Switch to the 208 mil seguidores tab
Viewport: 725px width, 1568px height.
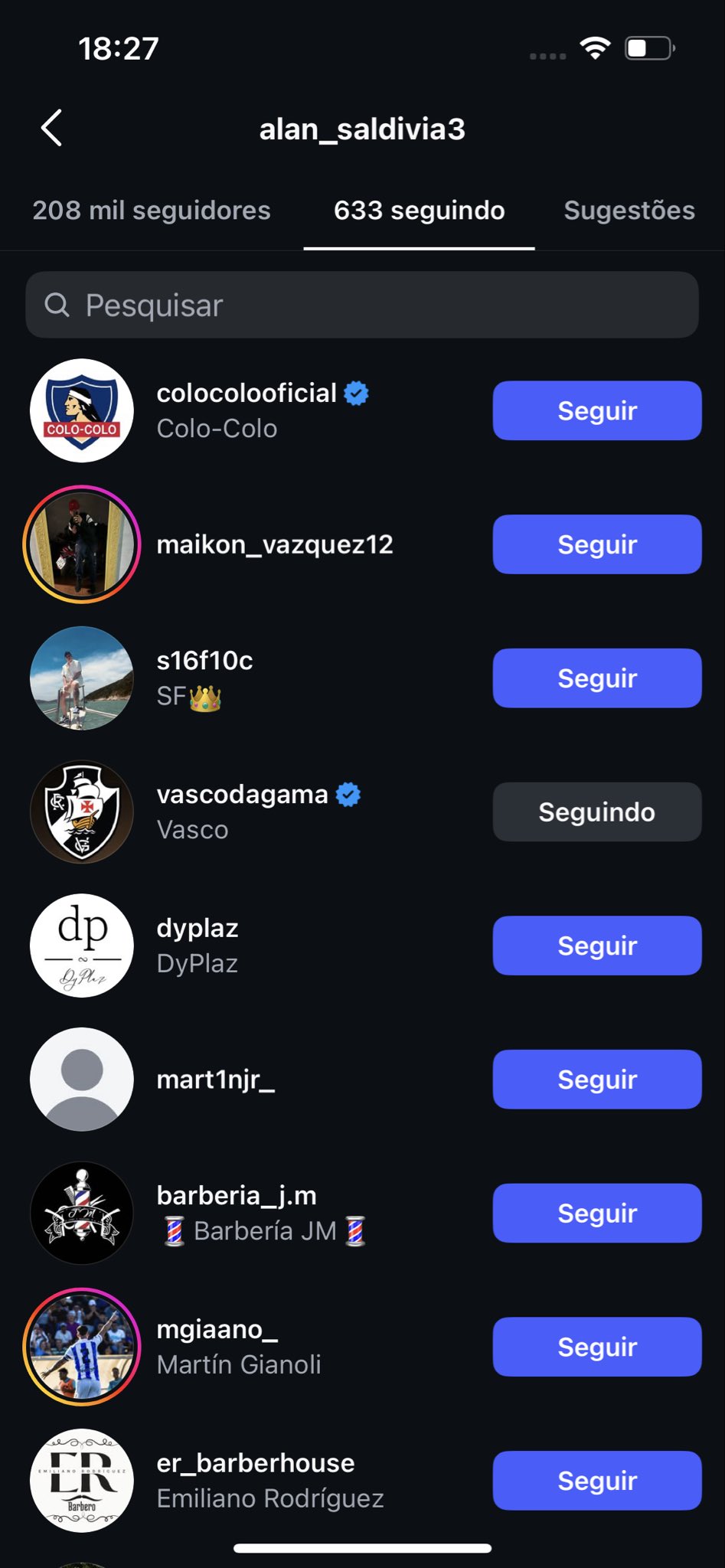pos(152,211)
